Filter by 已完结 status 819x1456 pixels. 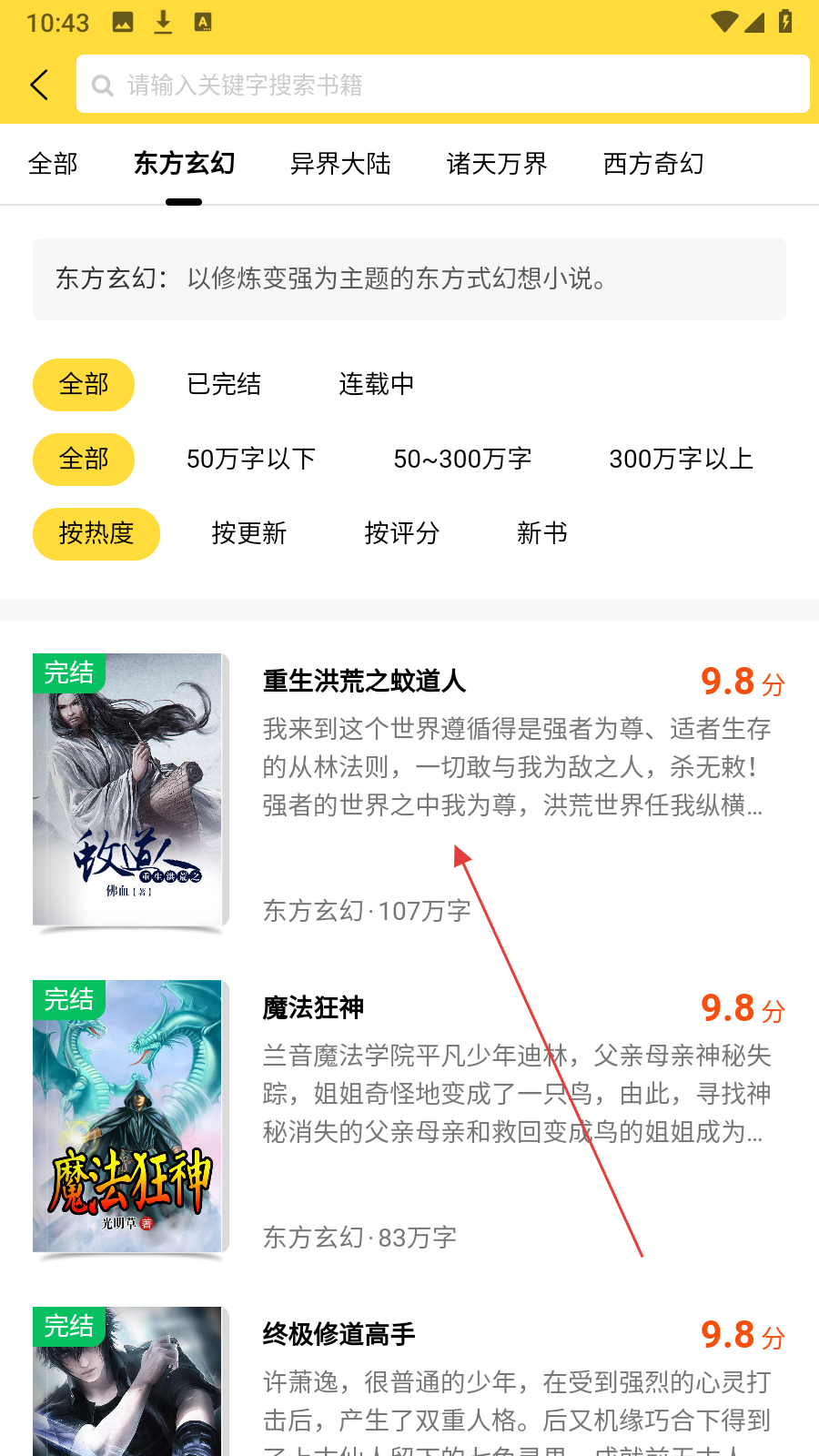pyautogui.click(x=224, y=384)
